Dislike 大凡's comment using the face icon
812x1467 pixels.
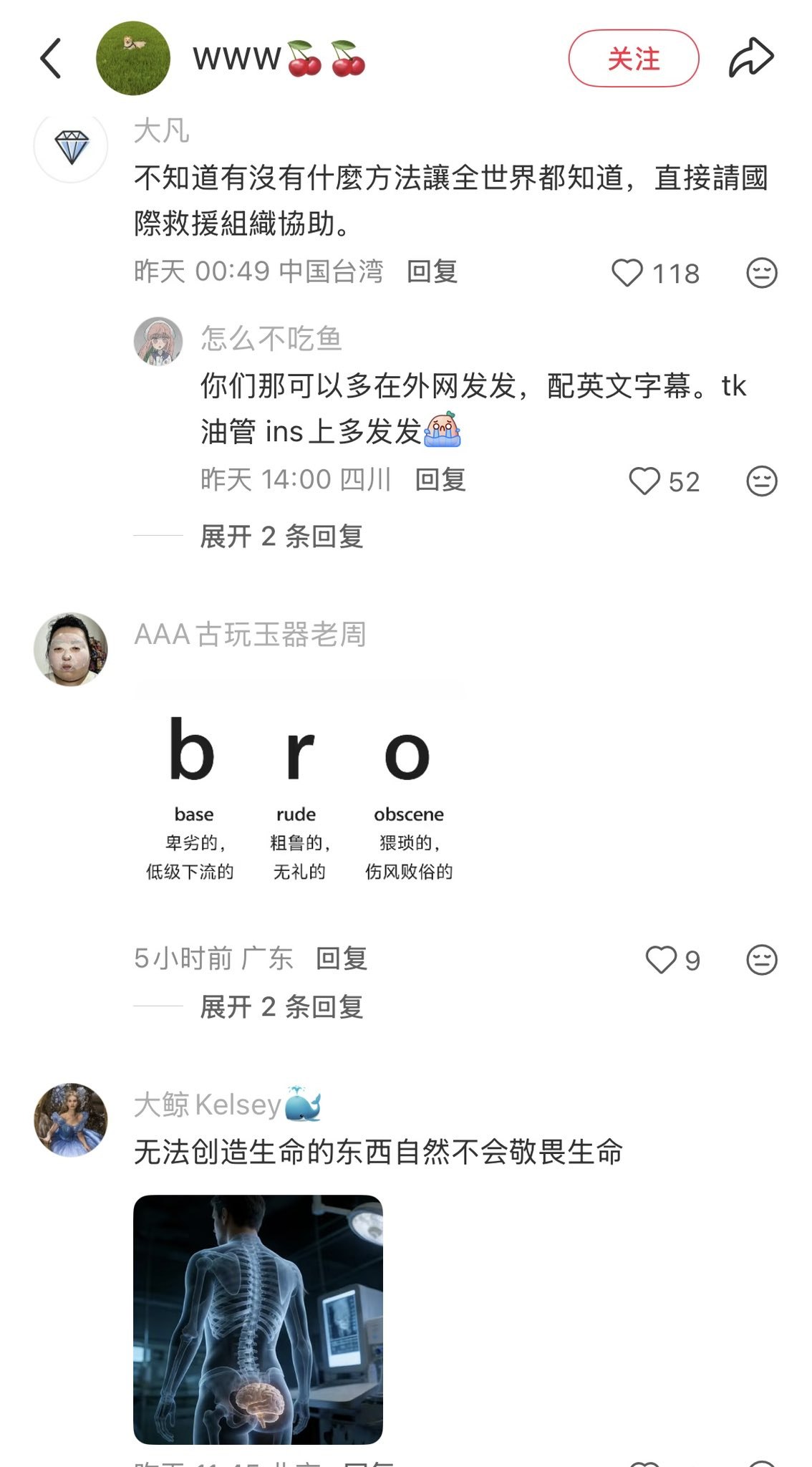pyautogui.click(x=761, y=273)
